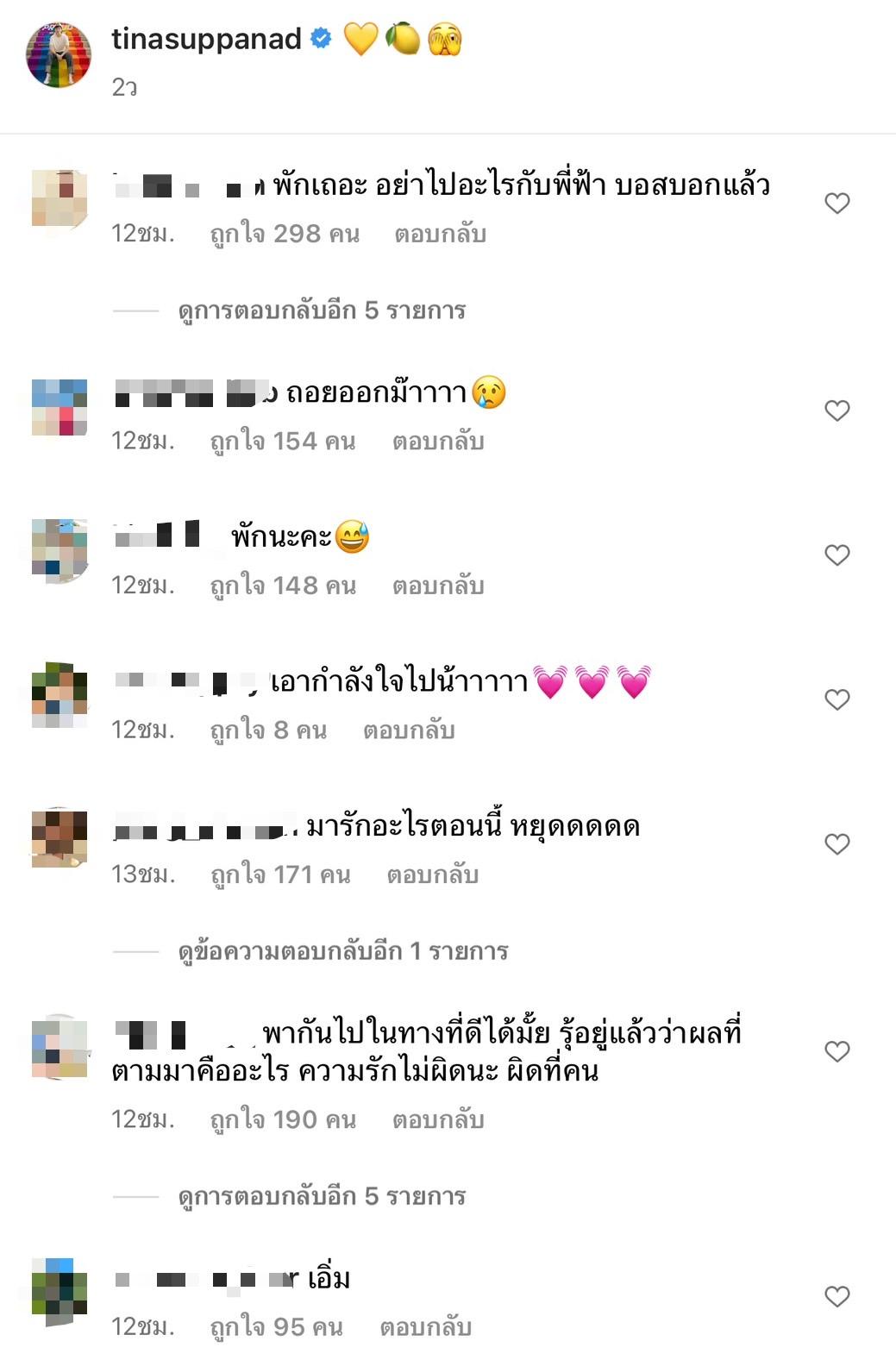This screenshot has width=896, height=1360.
Task: Expand 5 replies under the 190-likes comment
Action: (321, 1196)
